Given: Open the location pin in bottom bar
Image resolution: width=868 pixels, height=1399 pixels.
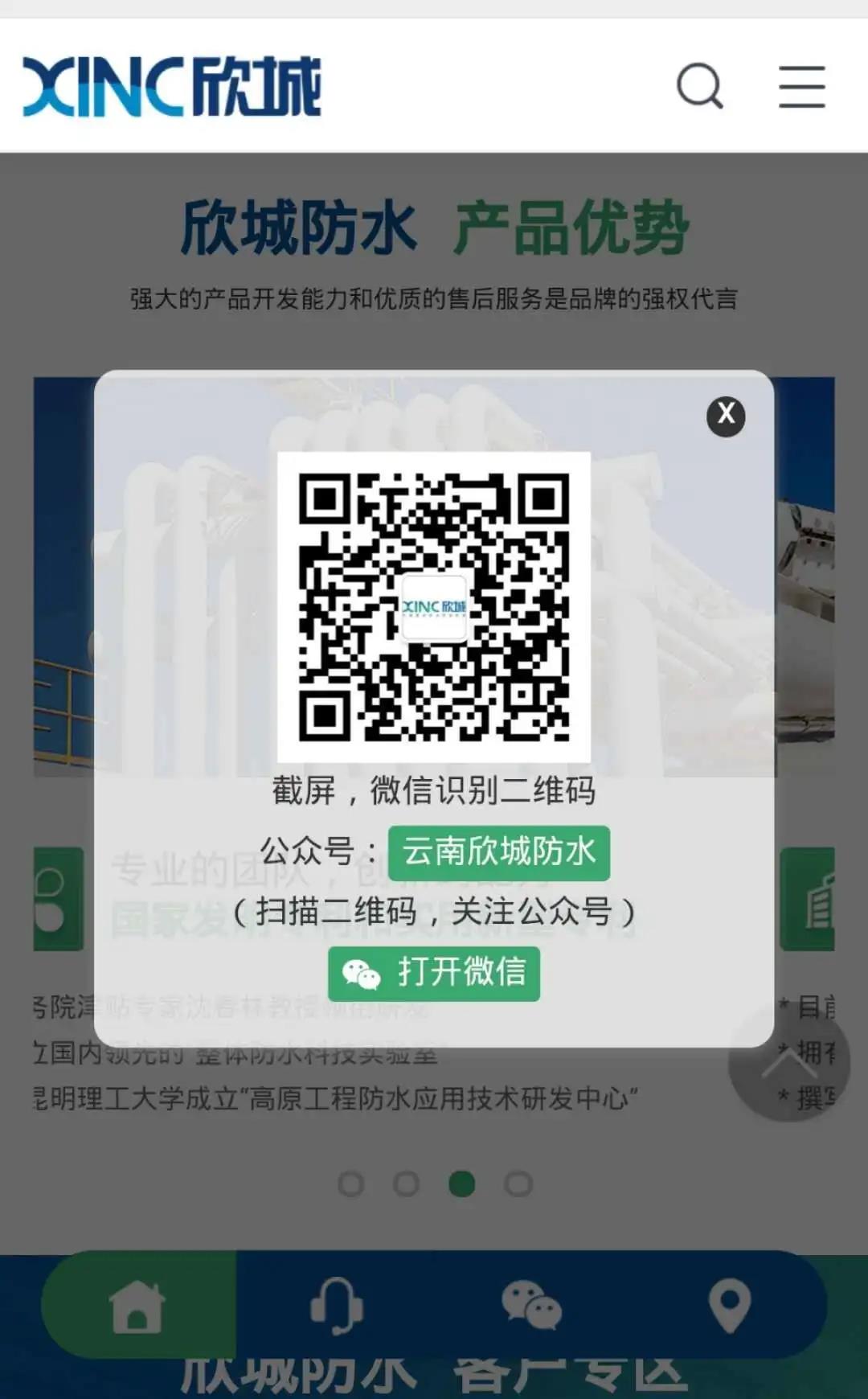Looking at the screenshot, I should pos(730,1306).
